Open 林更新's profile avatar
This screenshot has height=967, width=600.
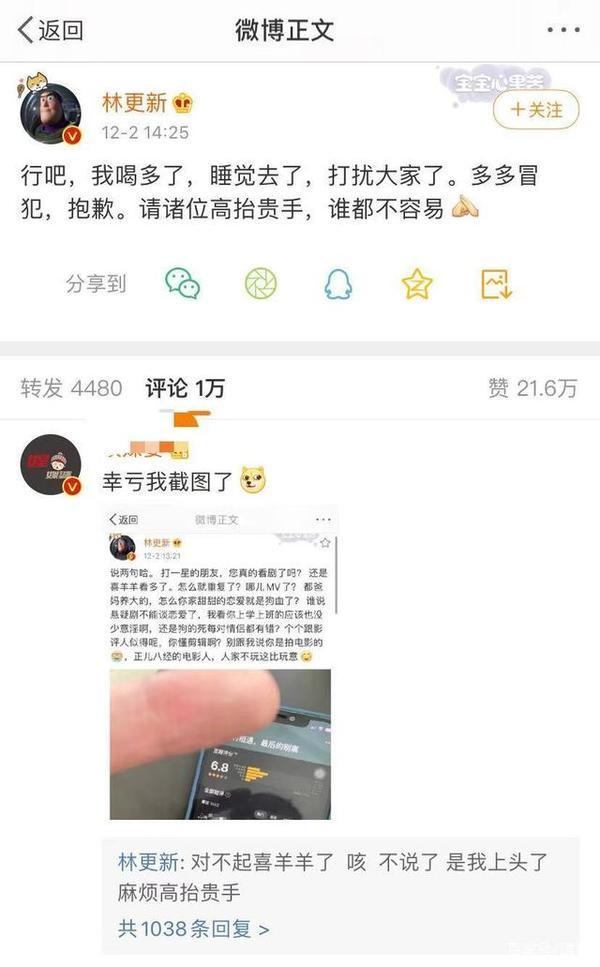click(51, 114)
